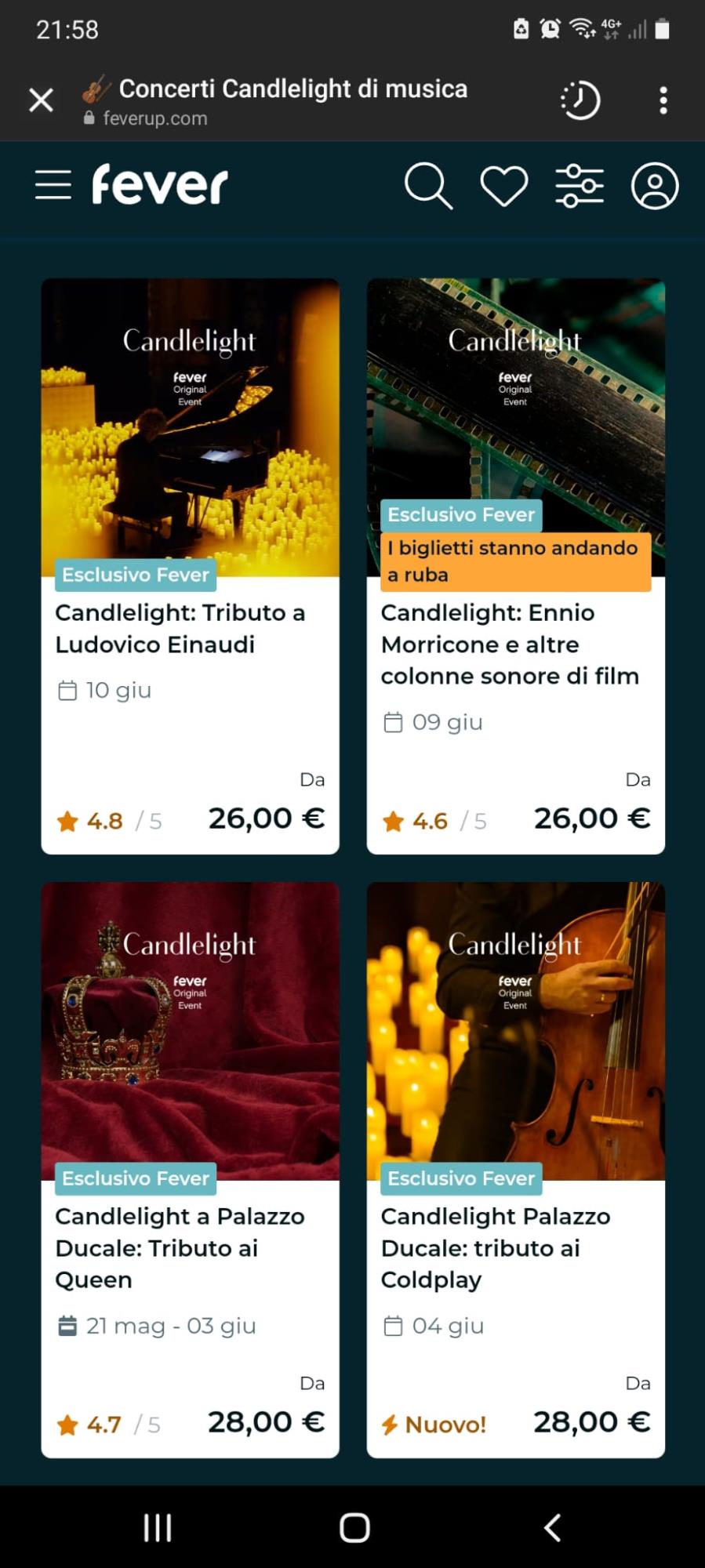Image resolution: width=705 pixels, height=1568 pixels.
Task: Open the tributo ai Coldplay concert
Action: (515, 1247)
